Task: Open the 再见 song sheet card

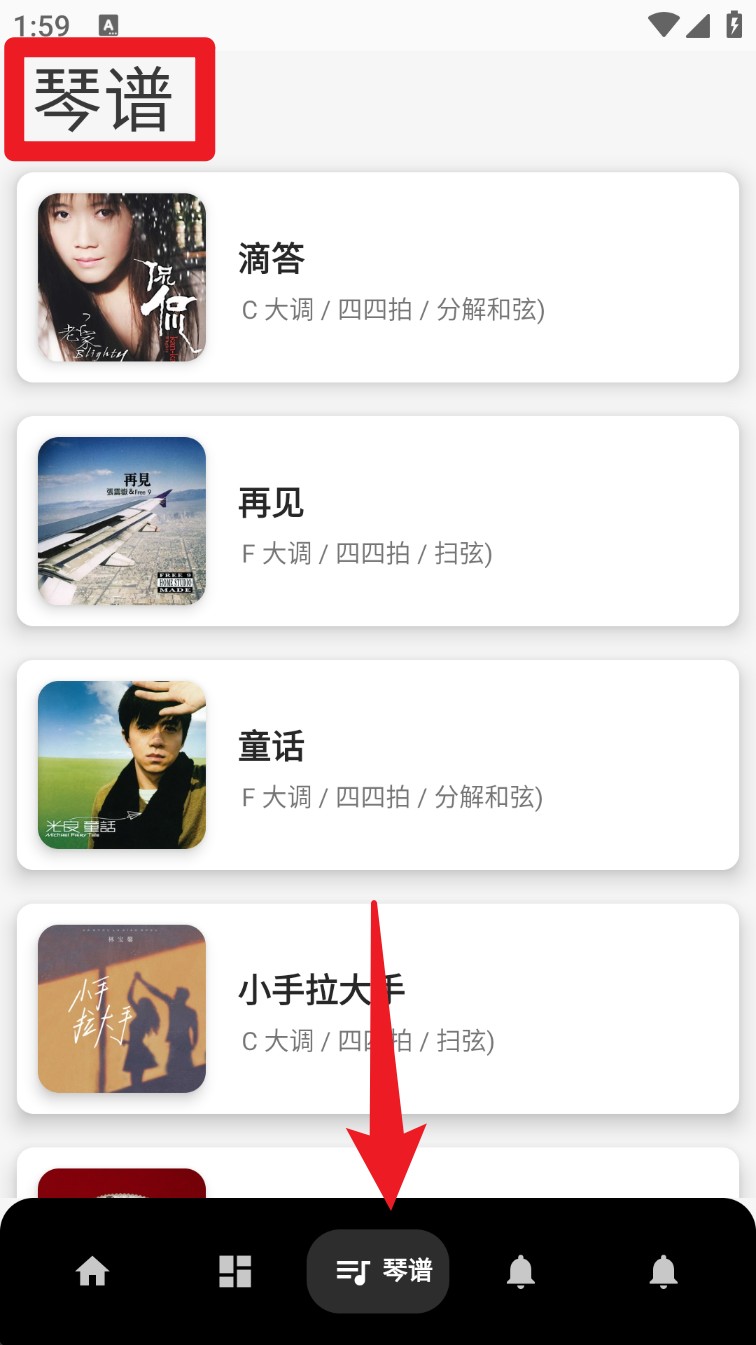Action: point(378,521)
